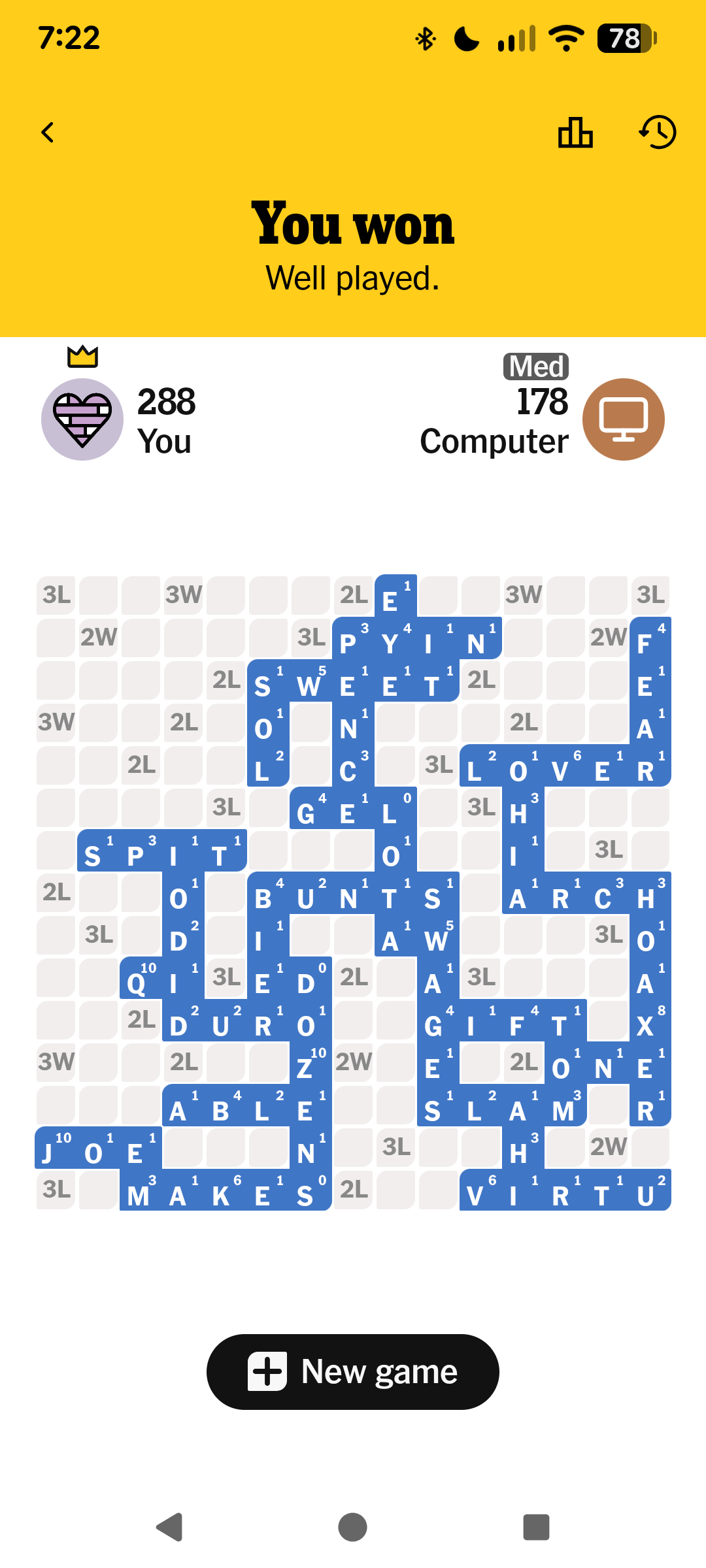Tap your heart profile avatar
The height and width of the screenshot is (1568, 706).
coord(82,419)
